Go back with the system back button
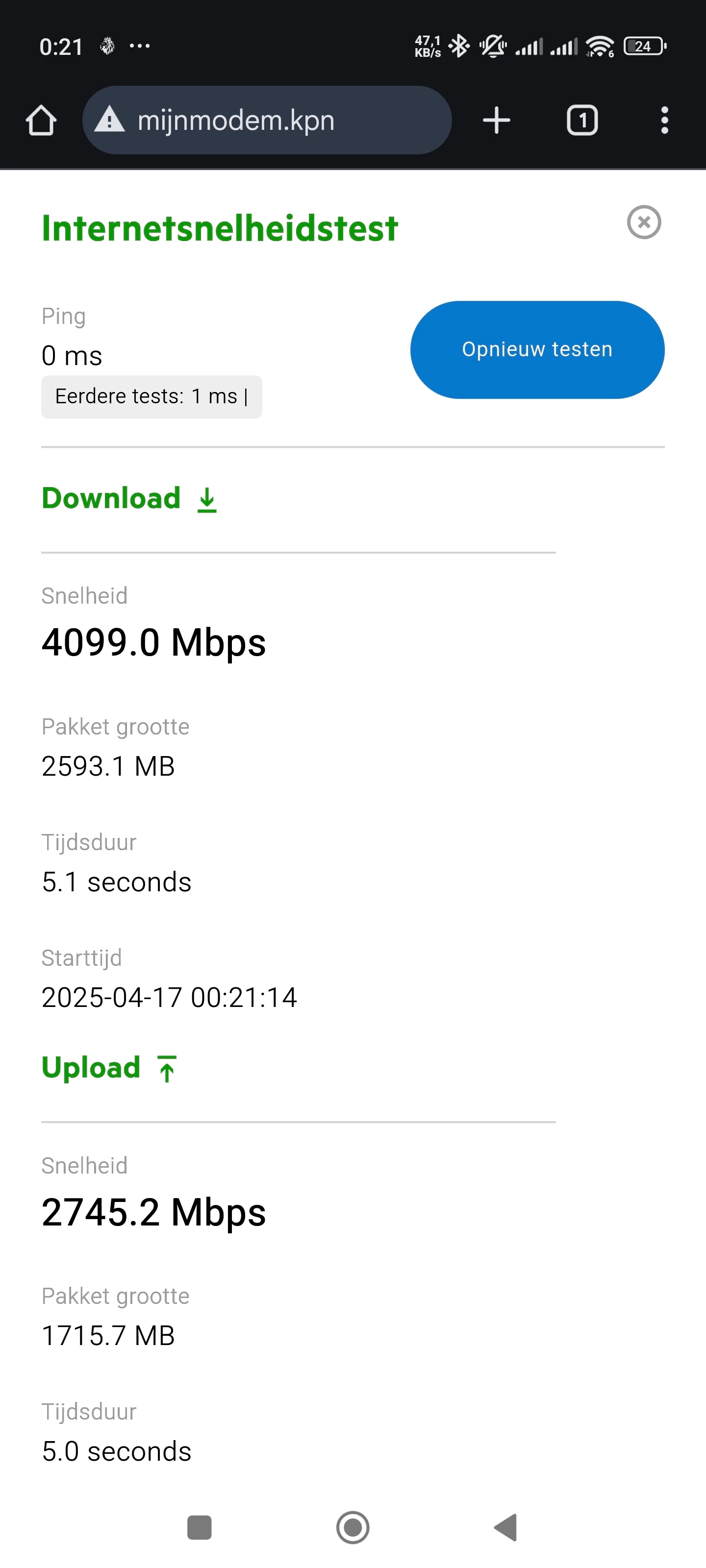The image size is (706, 1568). [x=505, y=1528]
